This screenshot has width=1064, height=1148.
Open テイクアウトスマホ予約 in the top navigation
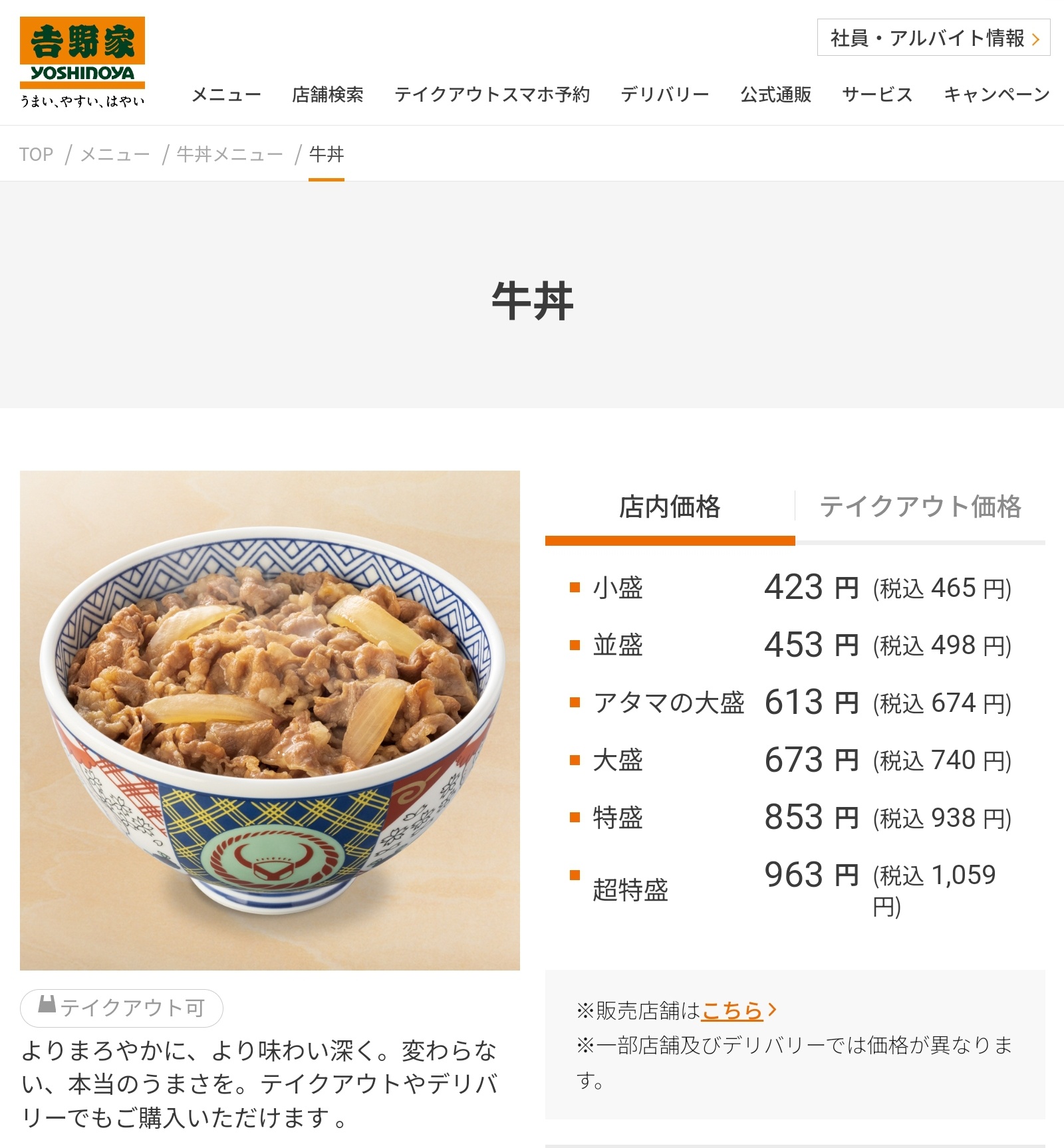click(492, 94)
